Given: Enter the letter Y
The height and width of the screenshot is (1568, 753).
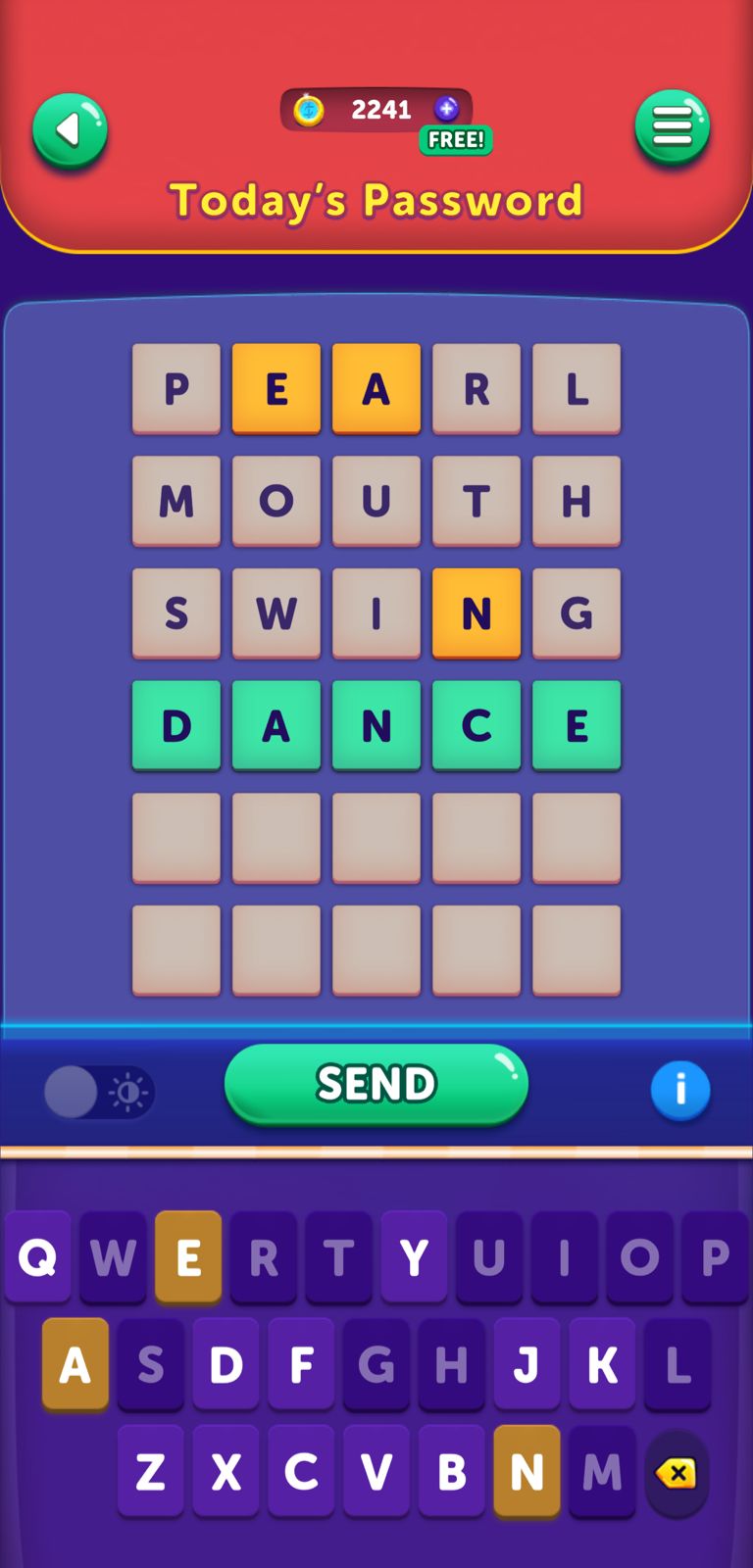Looking at the screenshot, I should (x=414, y=1256).
